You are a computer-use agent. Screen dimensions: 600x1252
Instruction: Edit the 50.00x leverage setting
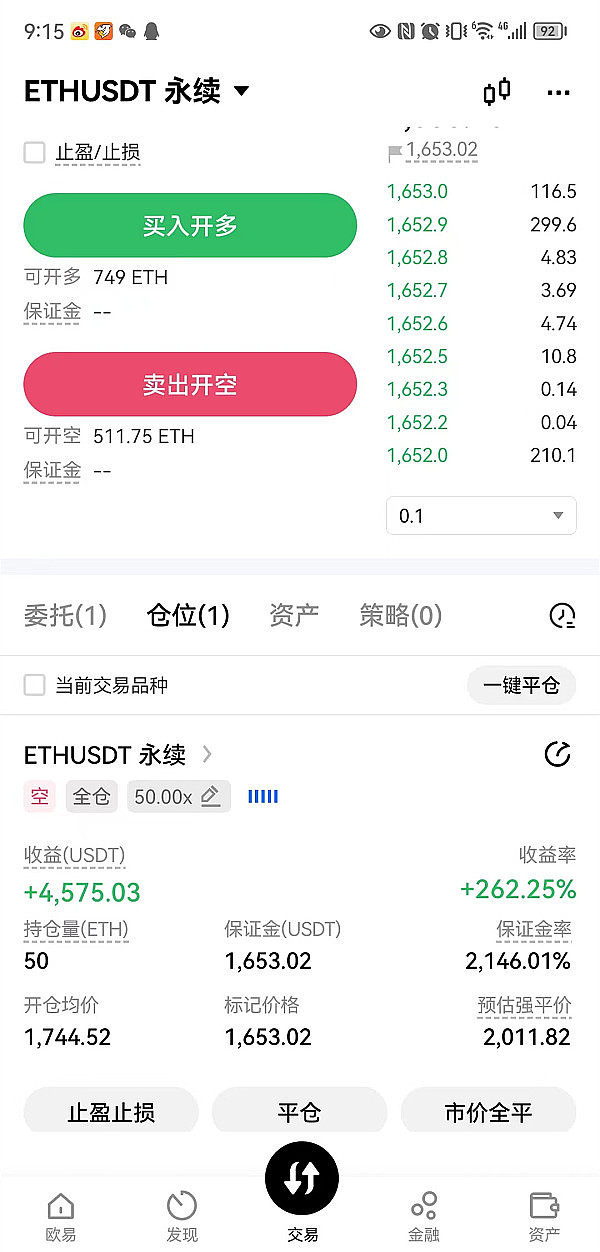tap(179, 796)
